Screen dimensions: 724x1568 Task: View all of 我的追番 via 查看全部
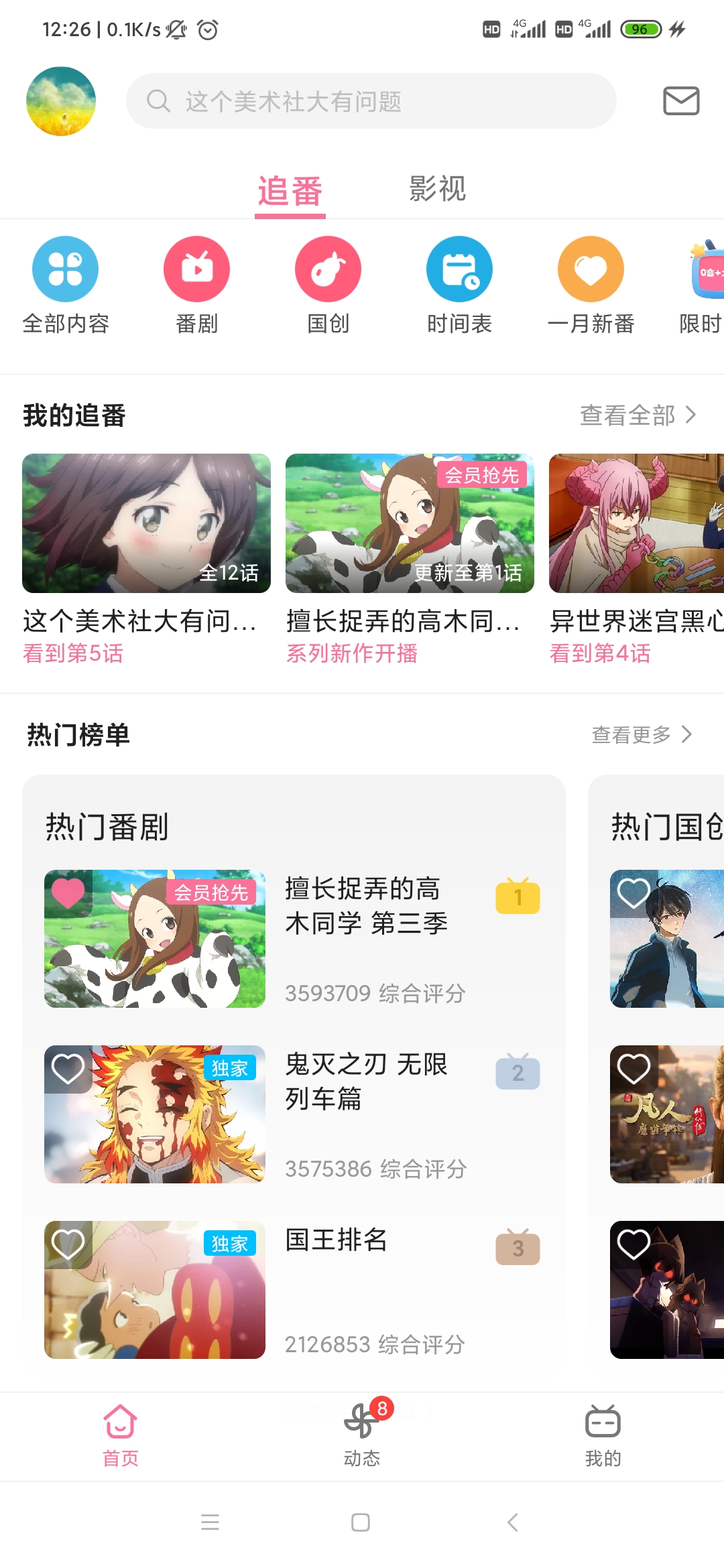[x=638, y=415]
